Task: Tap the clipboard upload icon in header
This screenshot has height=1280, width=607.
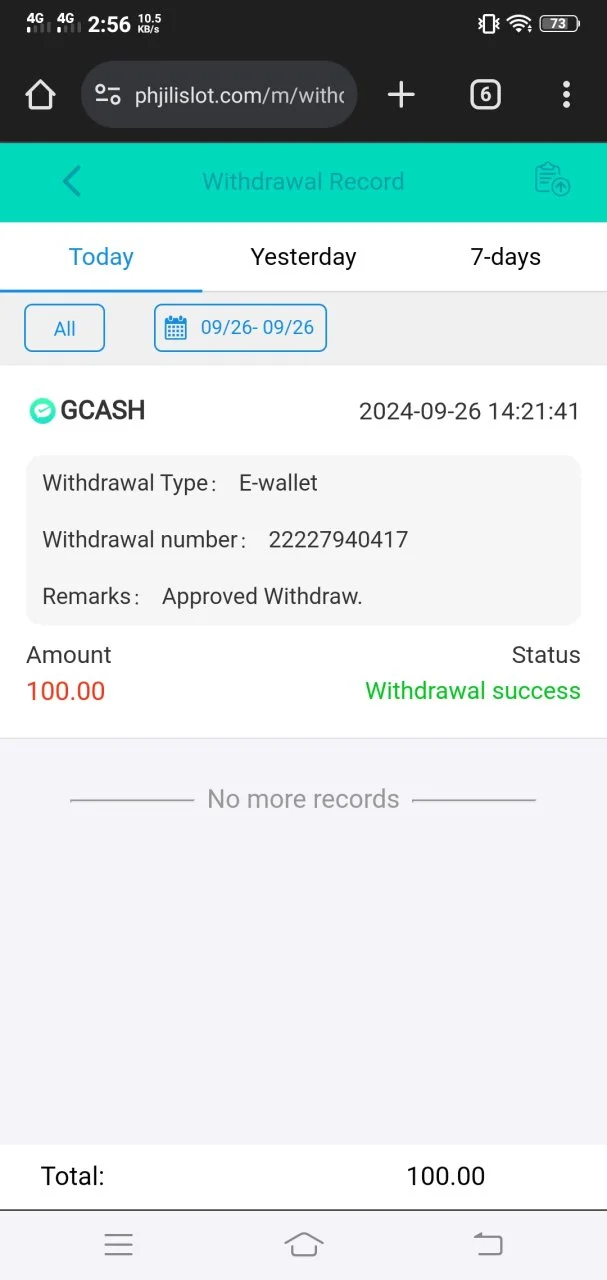Action: [x=552, y=180]
